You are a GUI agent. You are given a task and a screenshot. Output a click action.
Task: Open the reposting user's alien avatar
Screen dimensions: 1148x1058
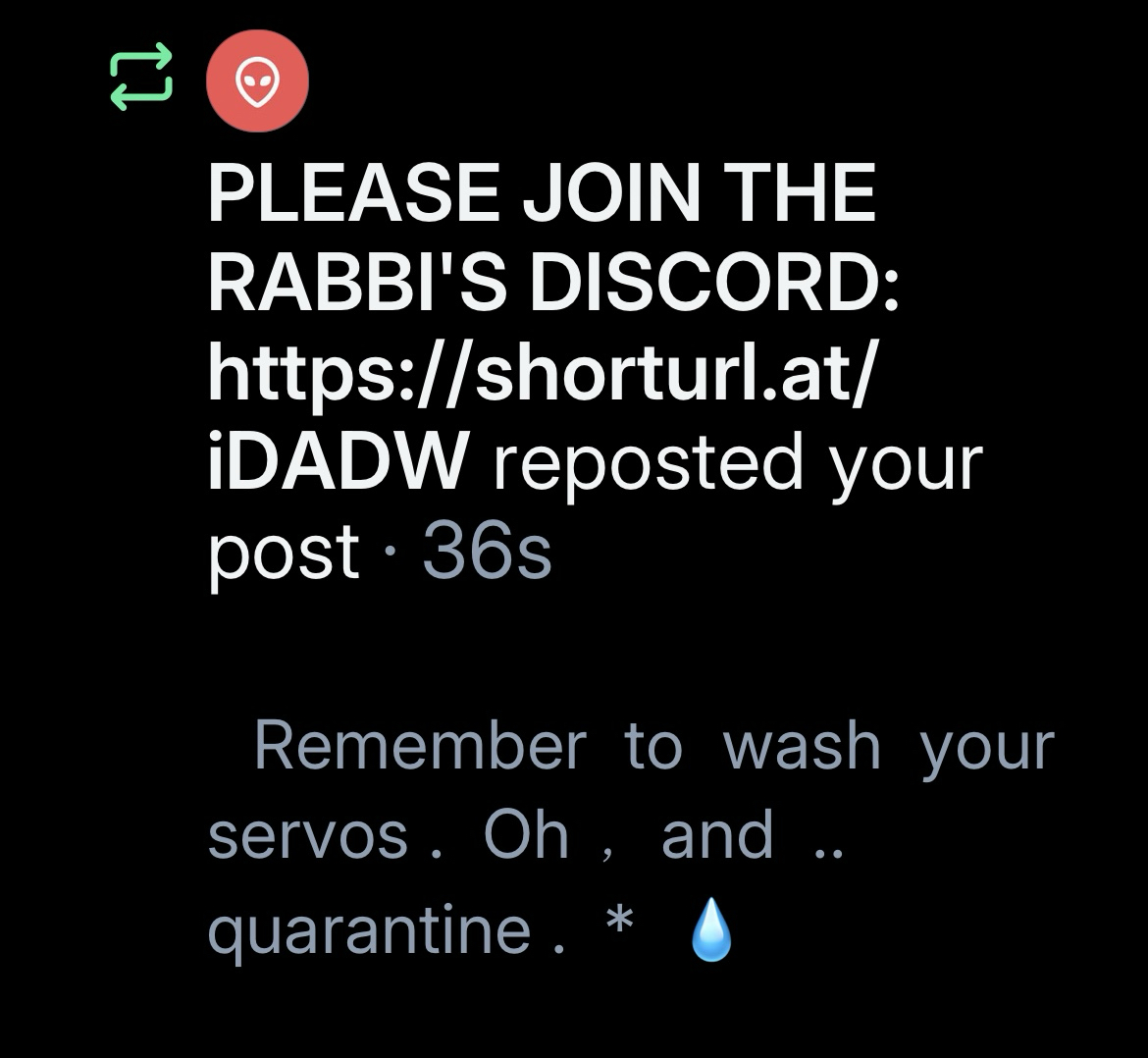tap(257, 81)
